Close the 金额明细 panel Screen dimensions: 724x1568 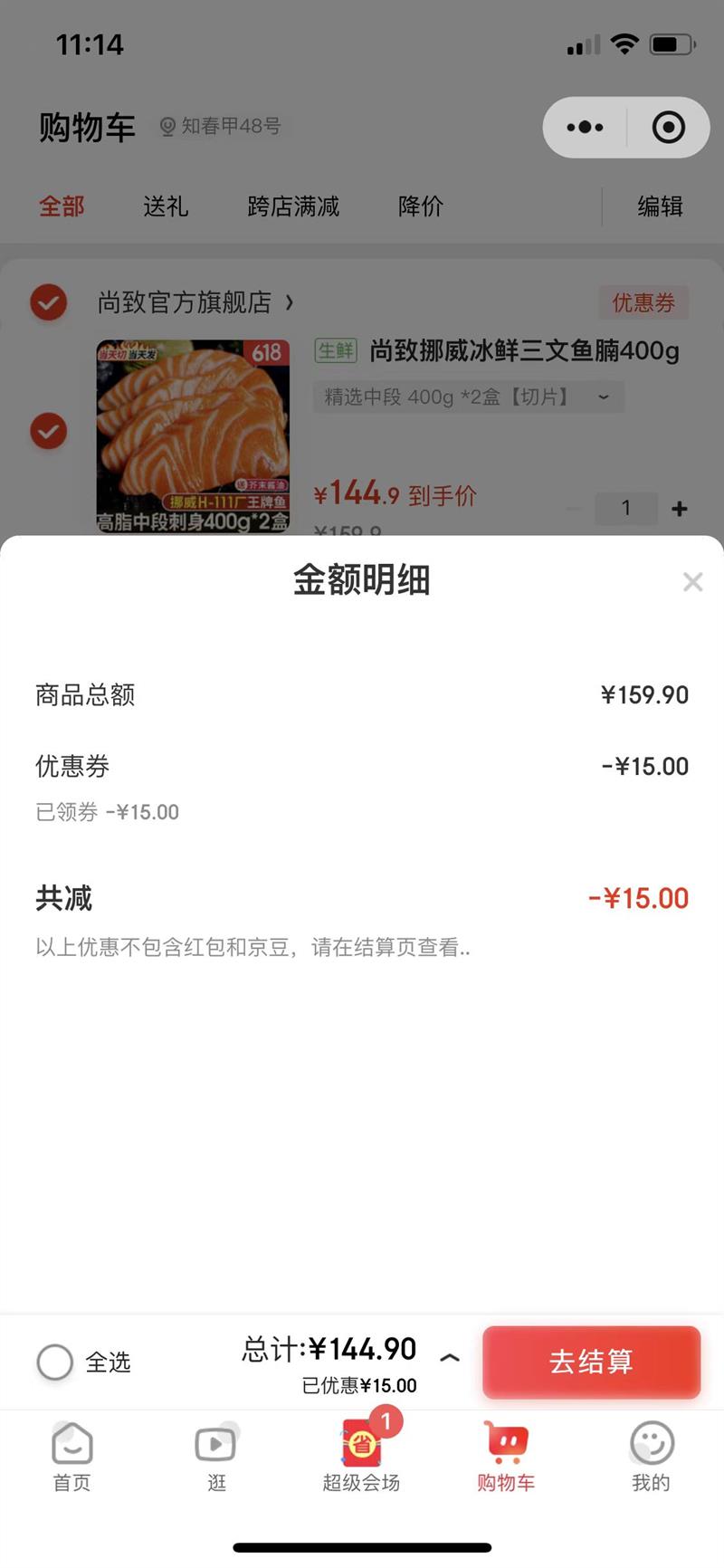coord(692,582)
